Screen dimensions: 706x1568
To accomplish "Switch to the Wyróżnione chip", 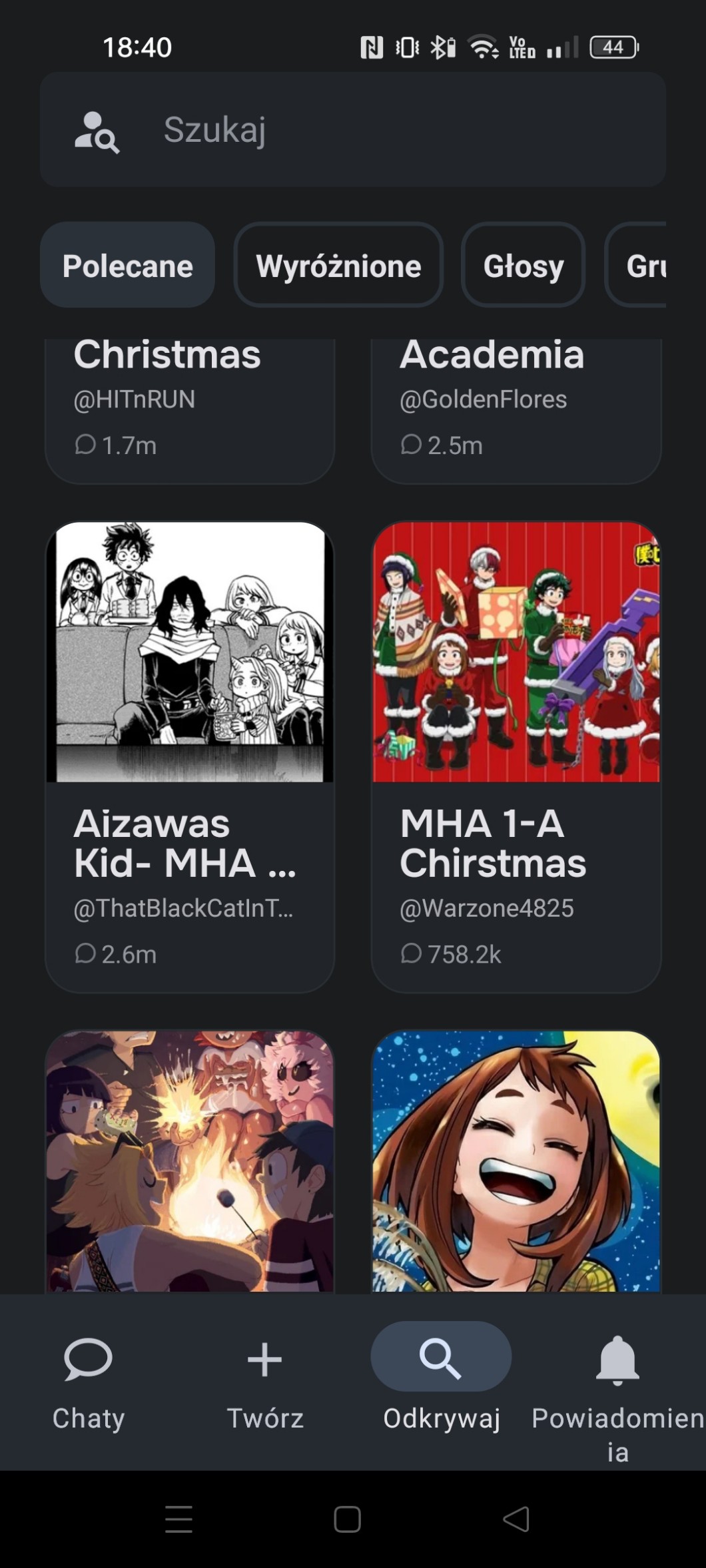I will point(338,265).
